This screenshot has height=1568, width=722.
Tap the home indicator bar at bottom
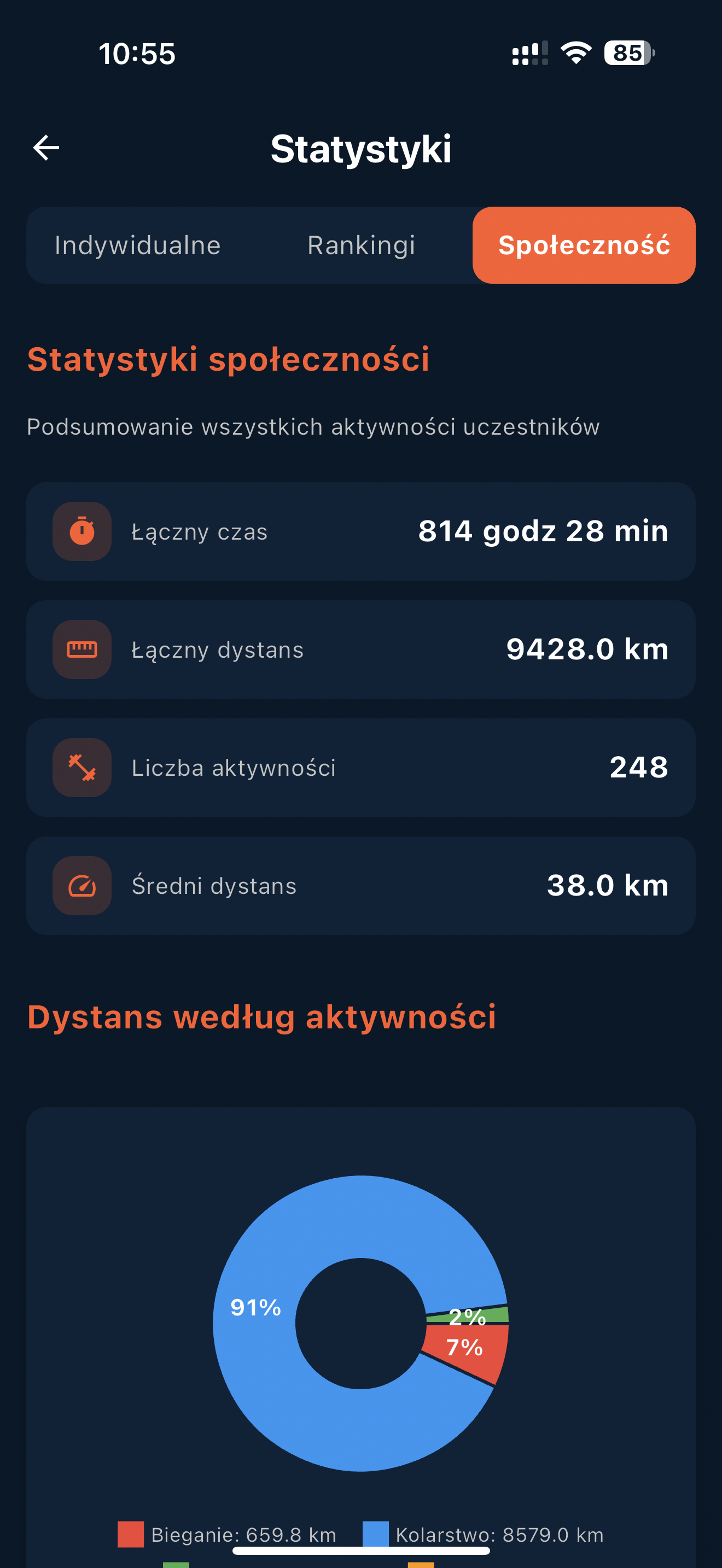[361, 1551]
